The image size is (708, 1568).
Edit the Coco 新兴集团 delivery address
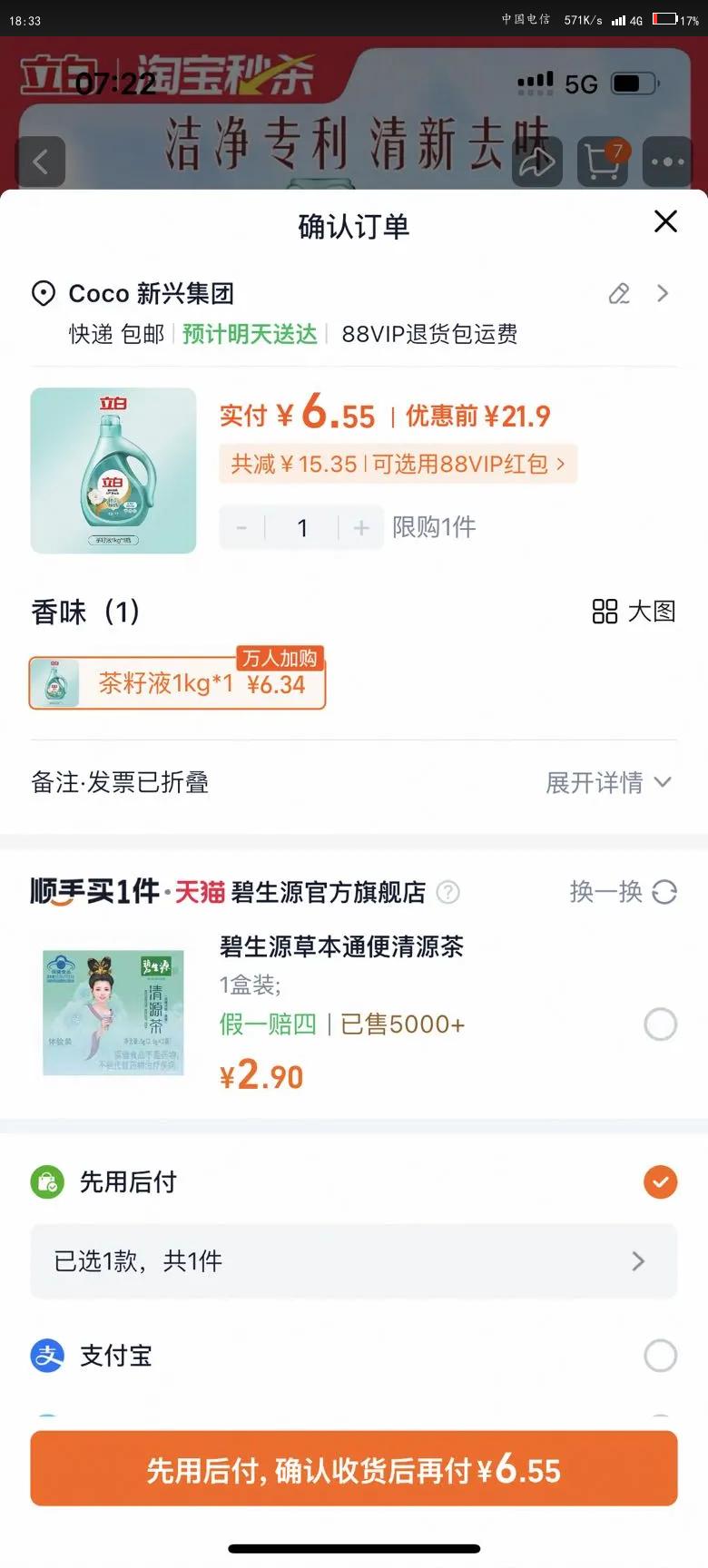coord(619,293)
